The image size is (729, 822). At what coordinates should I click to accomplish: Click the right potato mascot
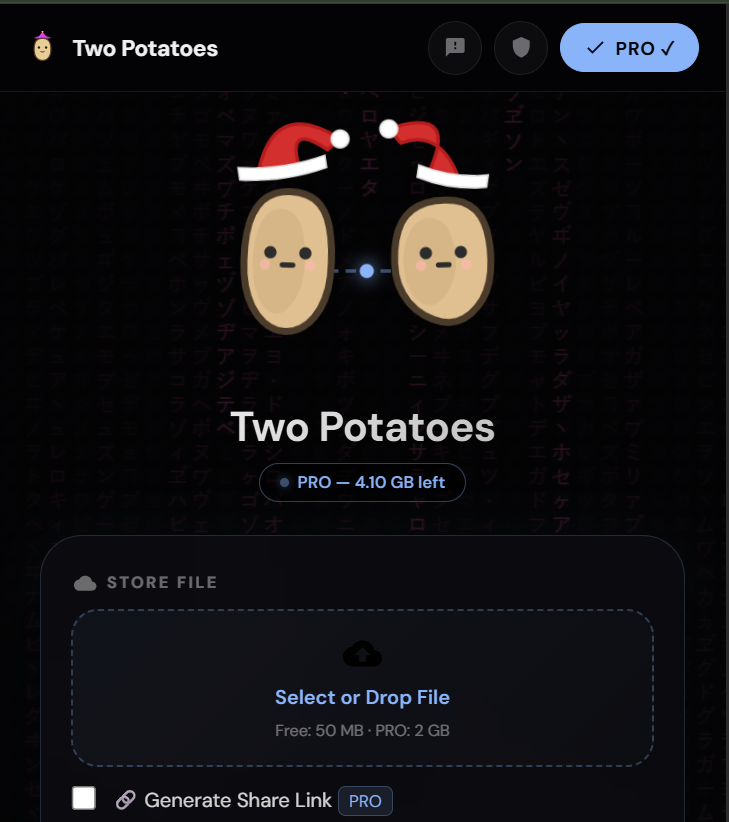pos(443,263)
